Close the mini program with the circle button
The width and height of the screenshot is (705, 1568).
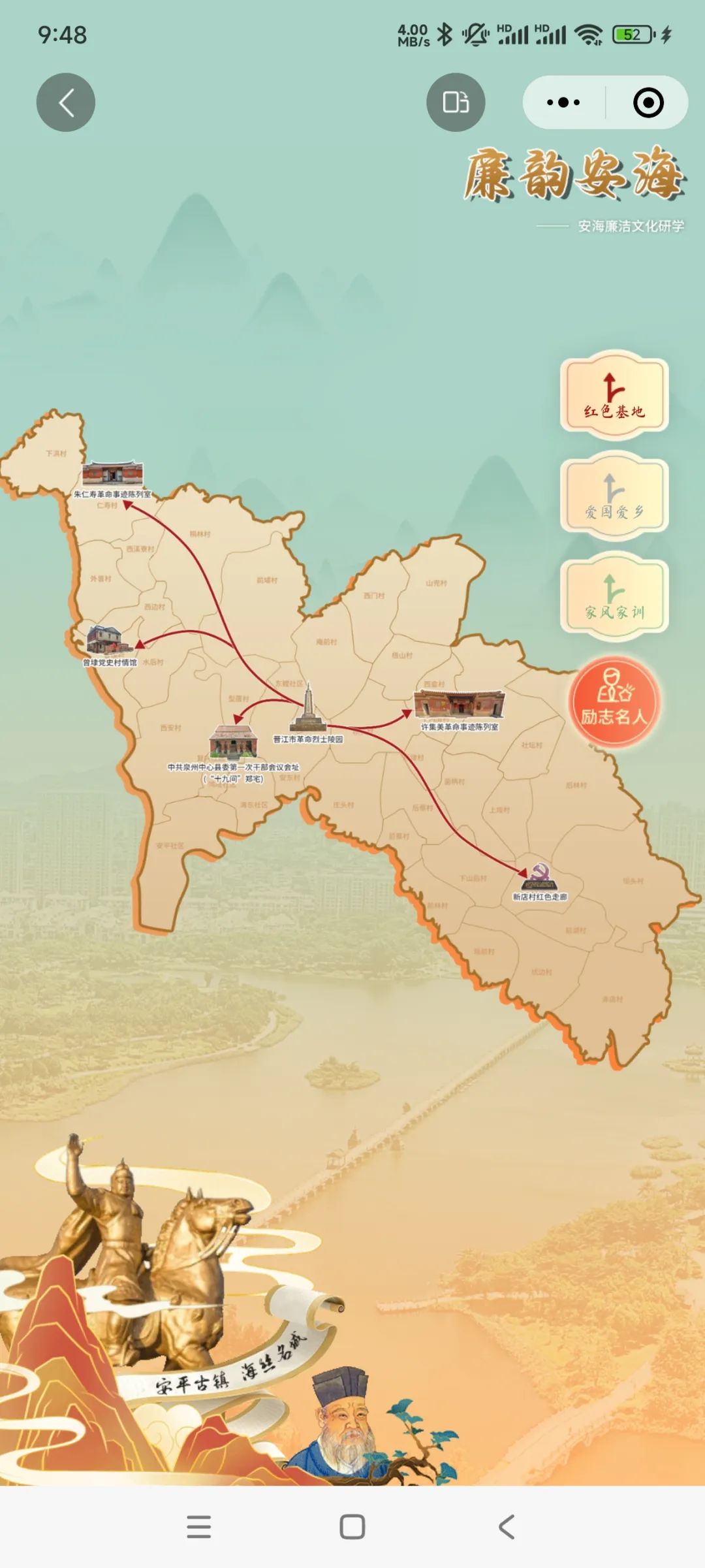click(x=648, y=103)
